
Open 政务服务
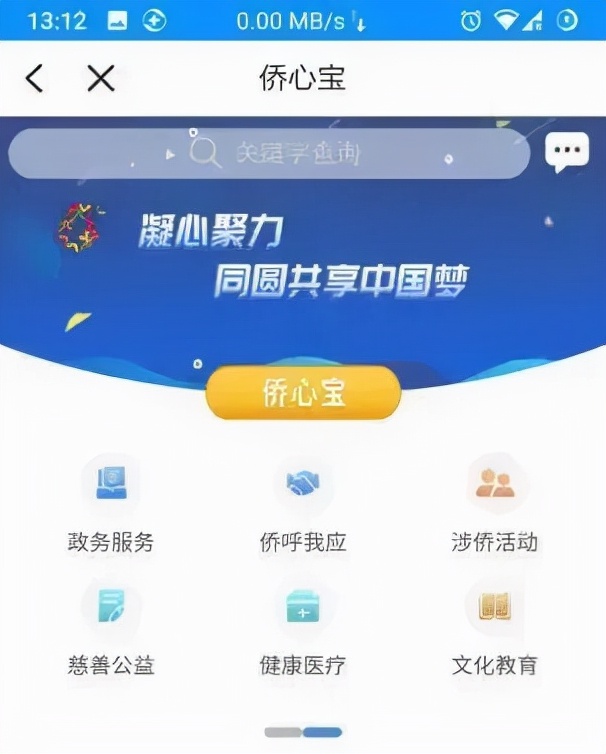[110, 506]
